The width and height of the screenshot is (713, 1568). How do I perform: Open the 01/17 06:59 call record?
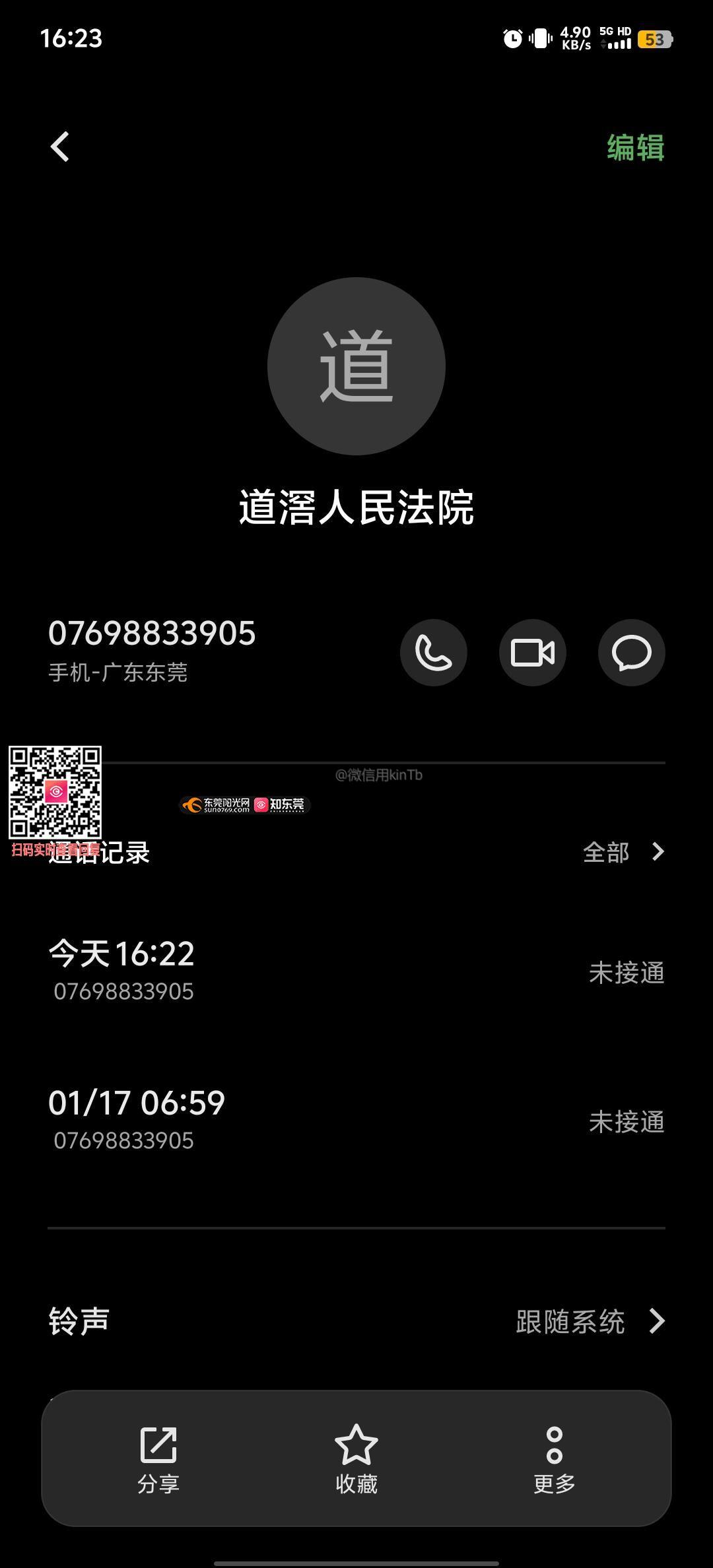[x=356, y=1121]
